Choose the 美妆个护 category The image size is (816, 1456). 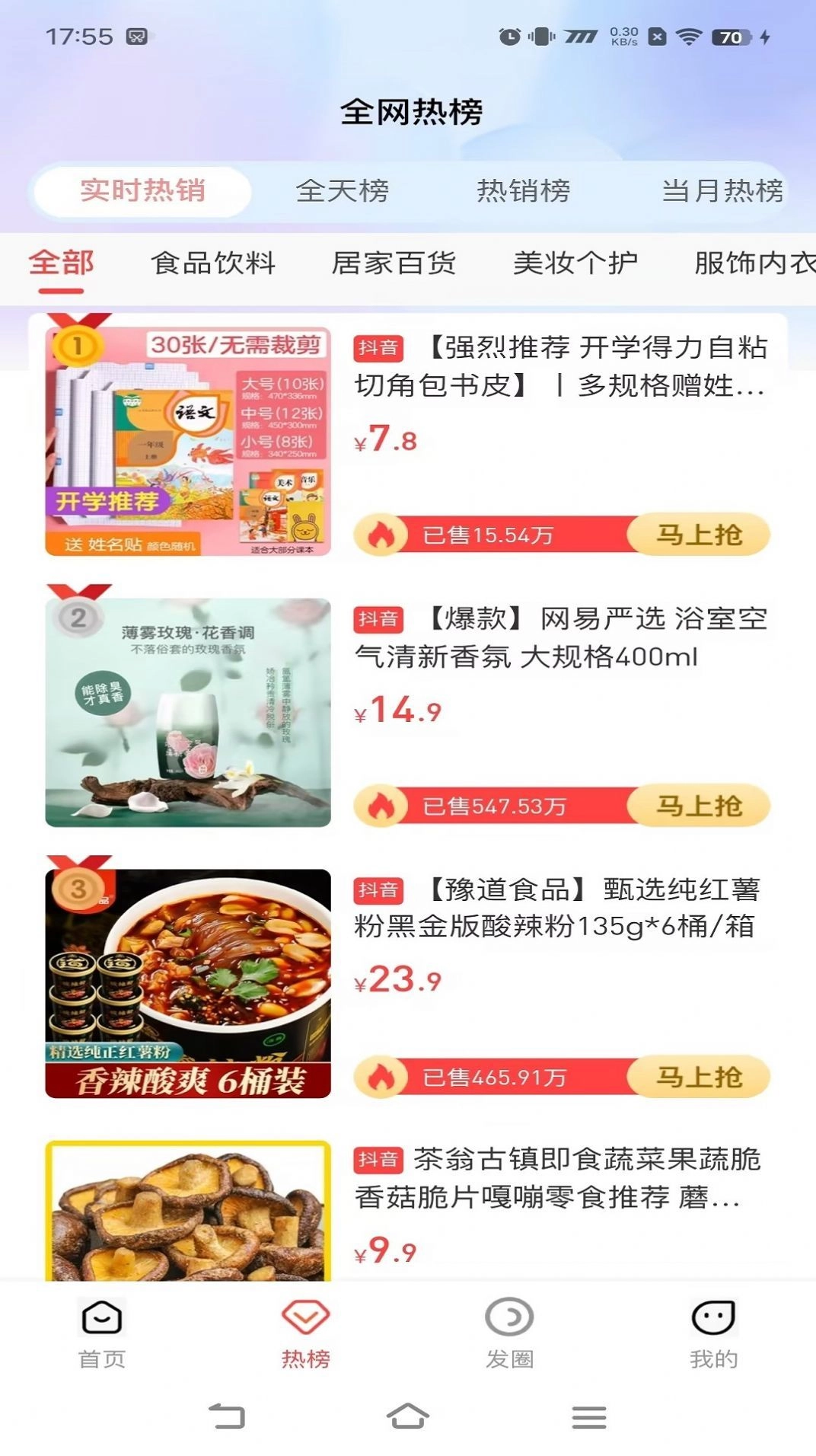(575, 263)
